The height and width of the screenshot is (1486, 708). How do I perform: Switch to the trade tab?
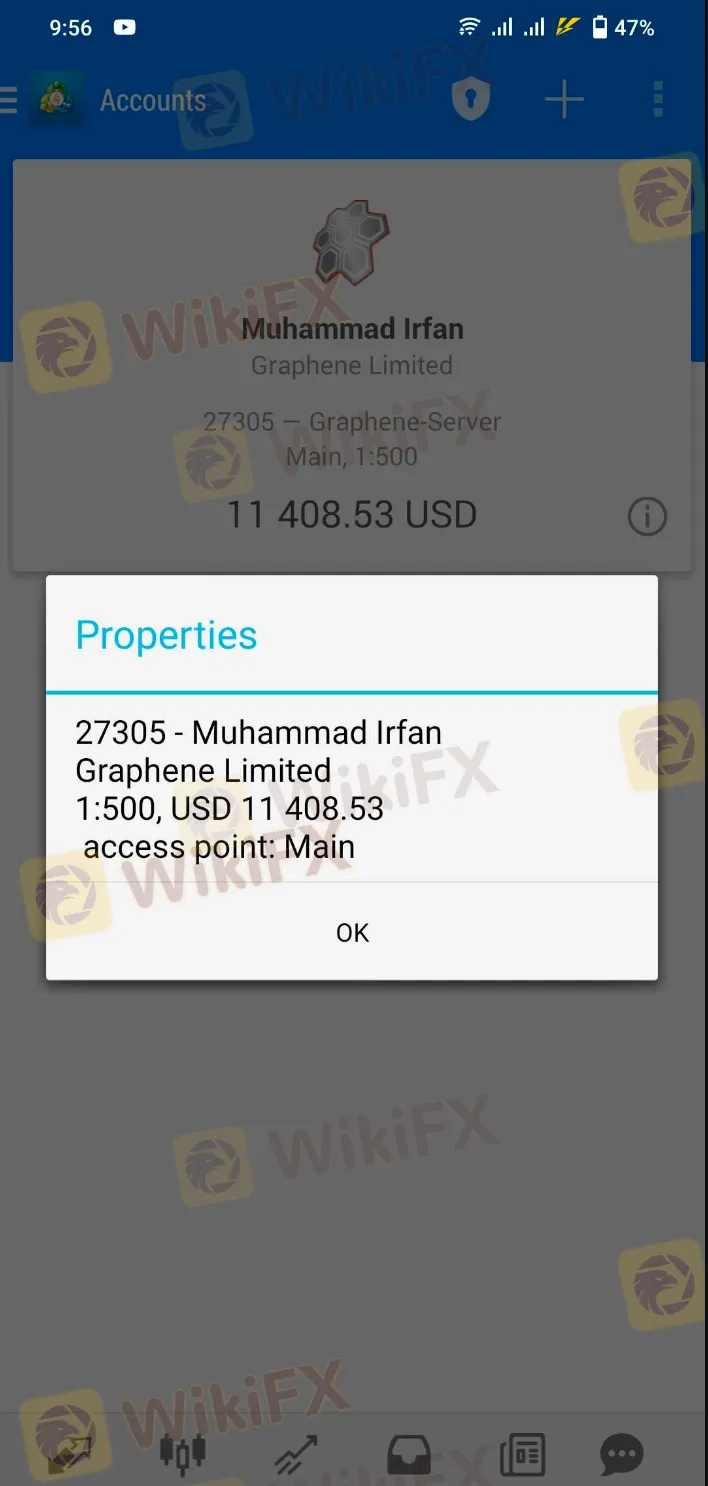tap(296, 1453)
